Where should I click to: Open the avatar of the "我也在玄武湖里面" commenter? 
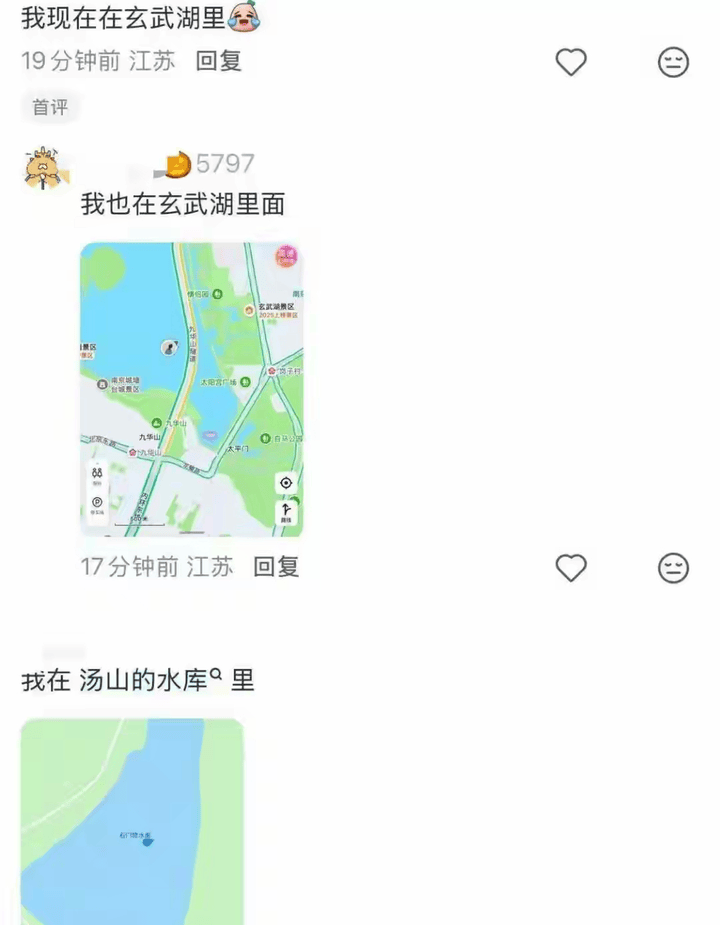[46, 168]
